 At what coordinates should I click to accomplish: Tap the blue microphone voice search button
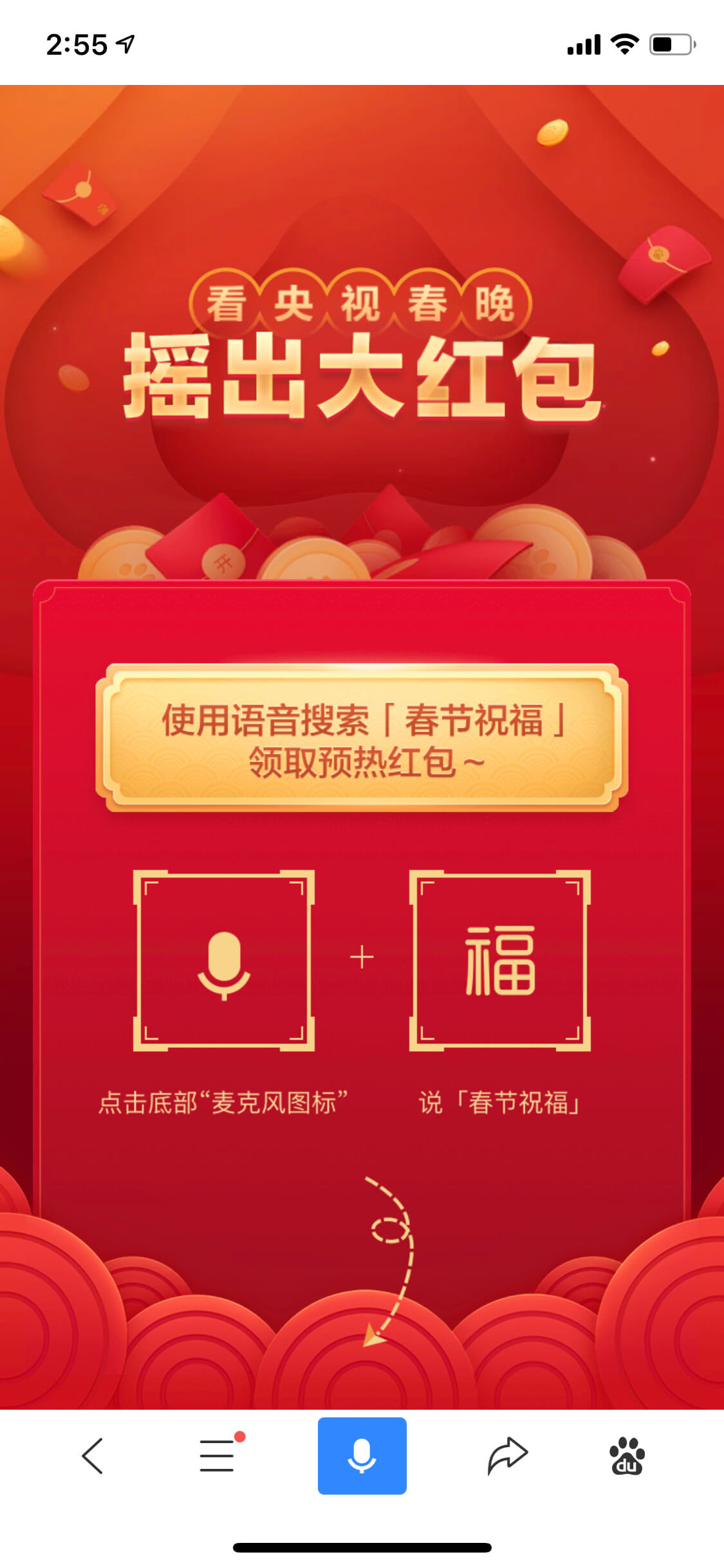click(x=362, y=1456)
